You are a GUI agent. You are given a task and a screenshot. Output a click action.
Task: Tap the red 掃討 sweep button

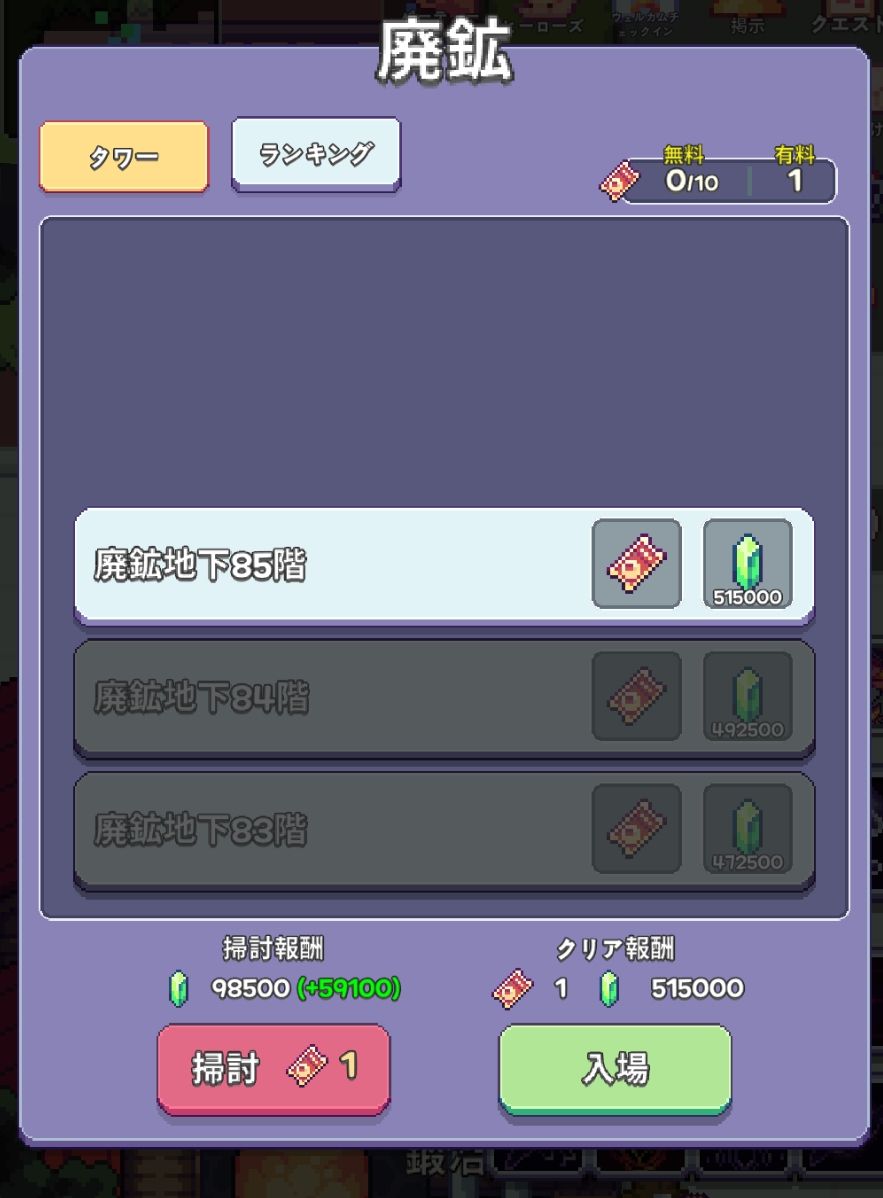click(273, 1068)
